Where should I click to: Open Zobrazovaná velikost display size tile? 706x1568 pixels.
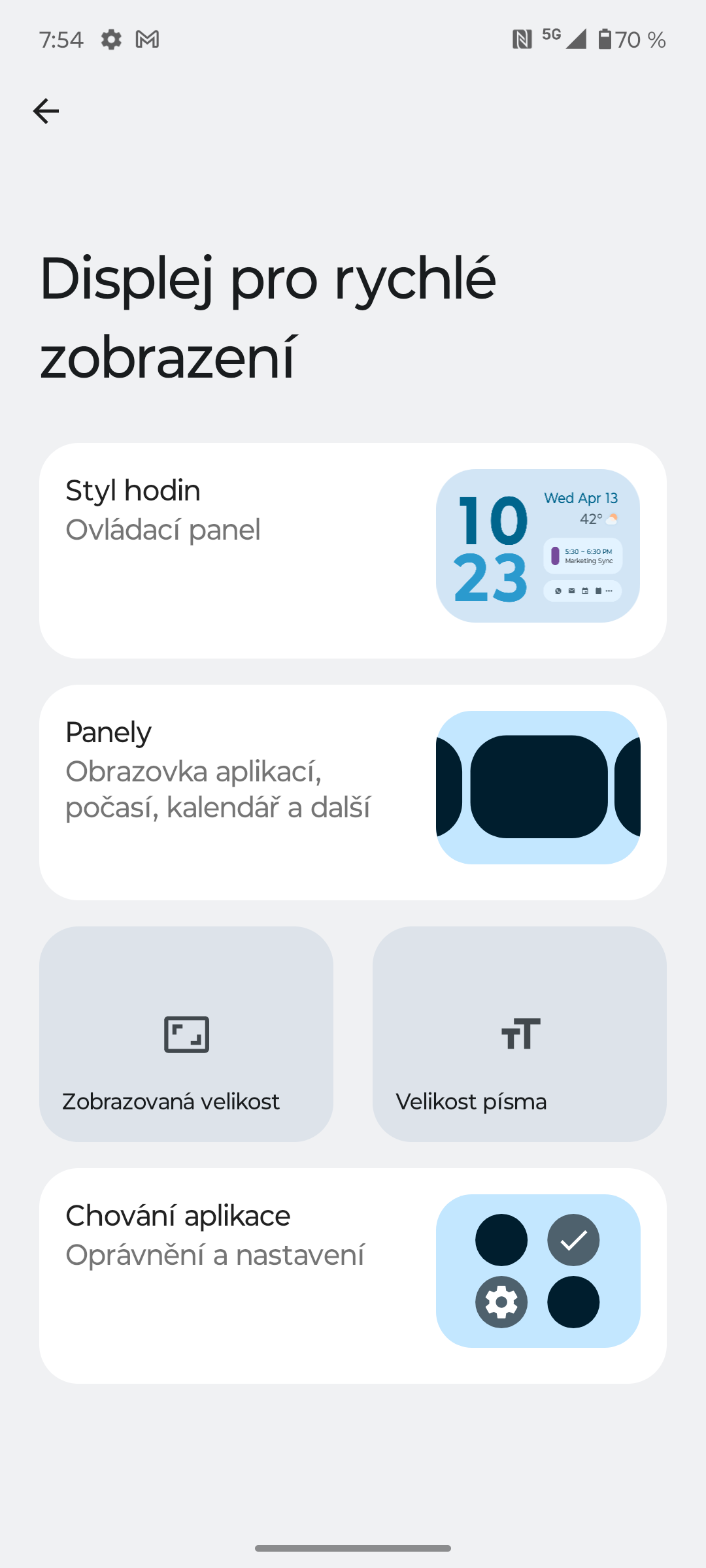point(186,1034)
